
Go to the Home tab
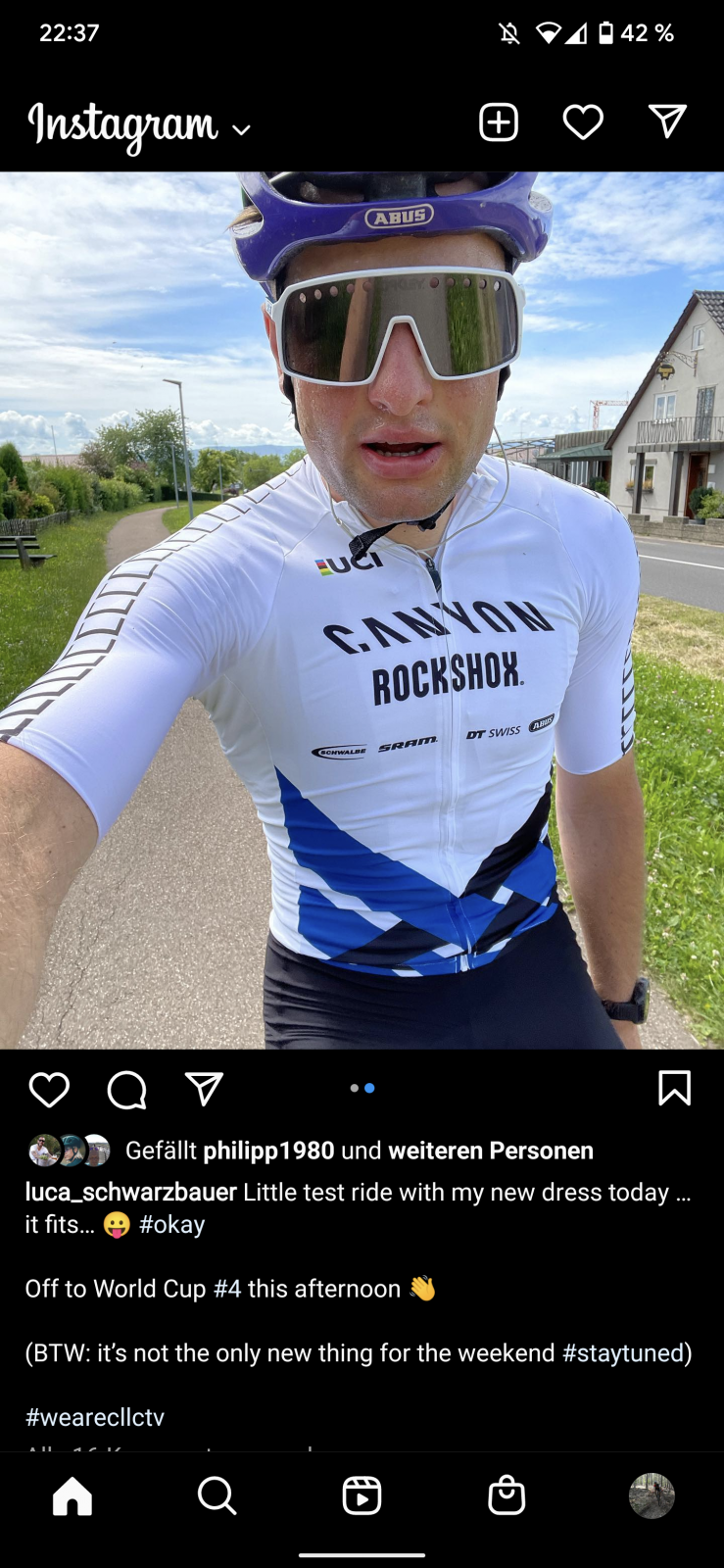[x=72, y=1496]
